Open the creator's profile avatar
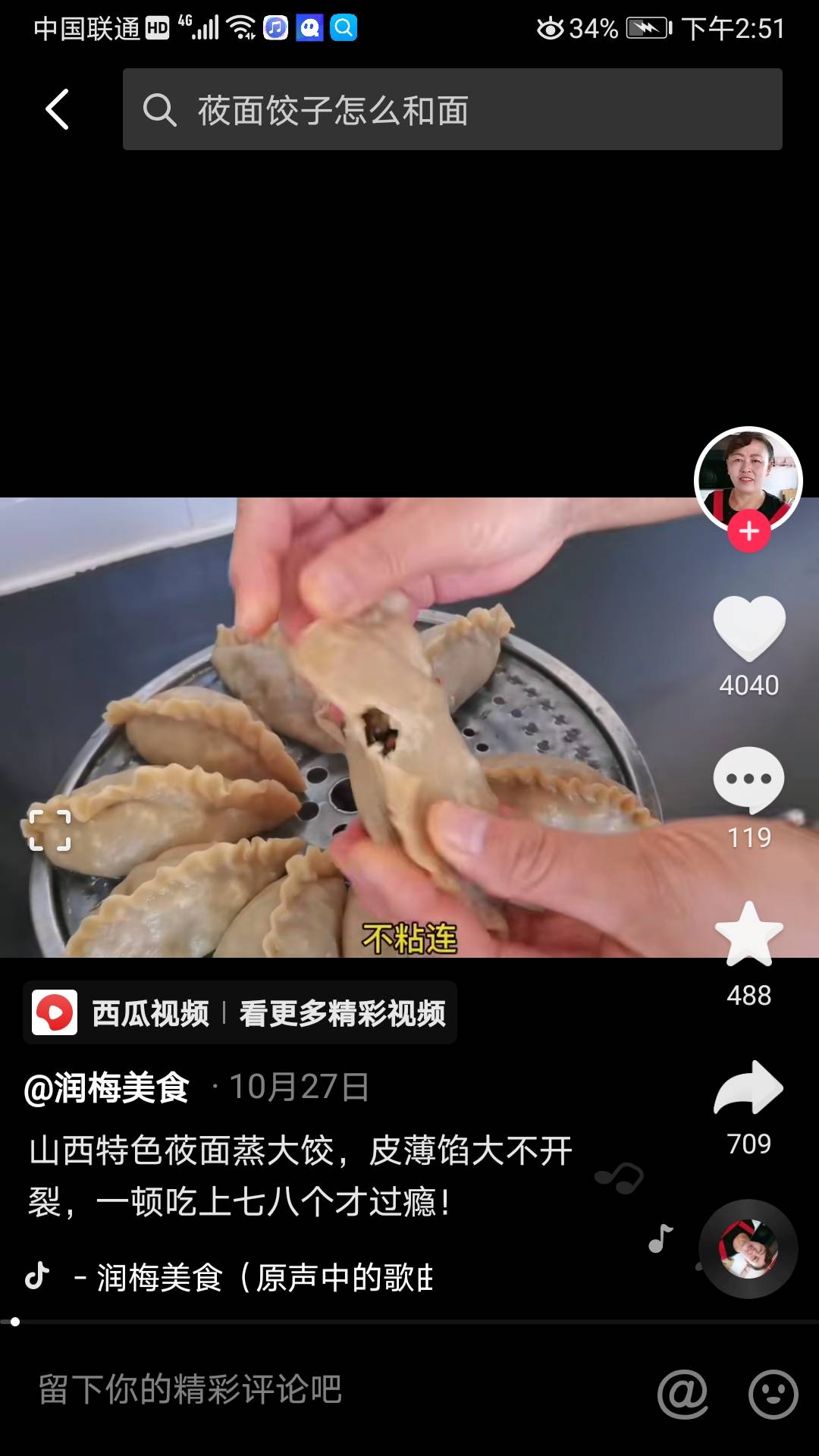Screen dimensions: 819x1456 [748, 479]
